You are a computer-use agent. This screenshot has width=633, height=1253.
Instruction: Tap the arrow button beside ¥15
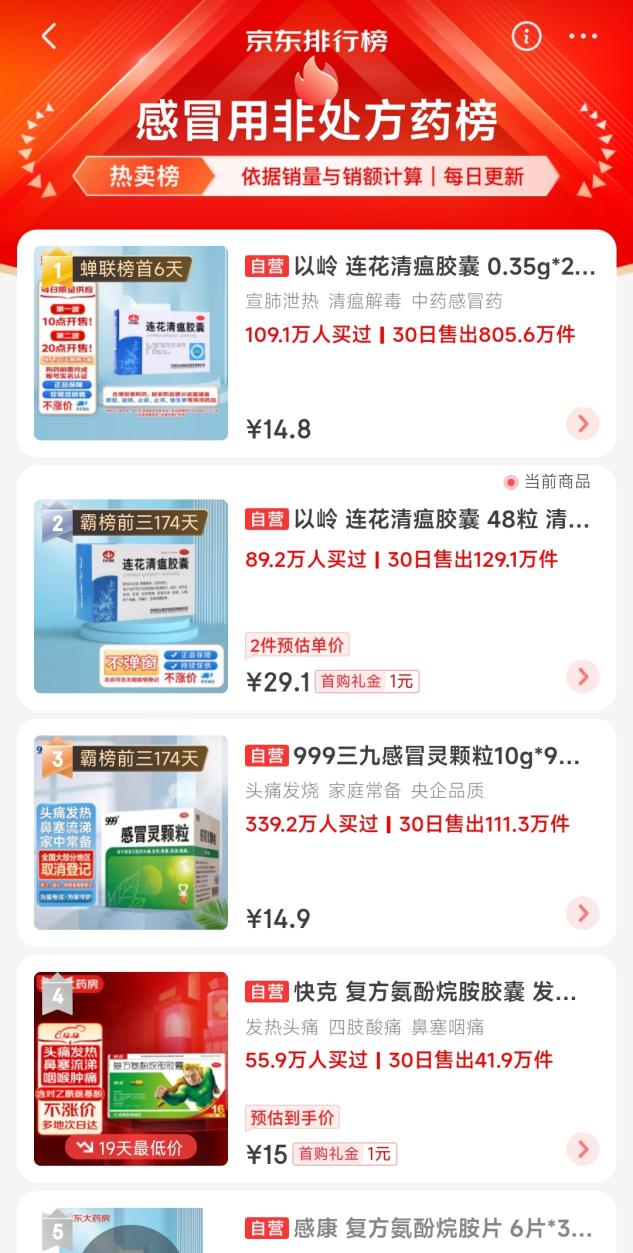click(582, 1148)
